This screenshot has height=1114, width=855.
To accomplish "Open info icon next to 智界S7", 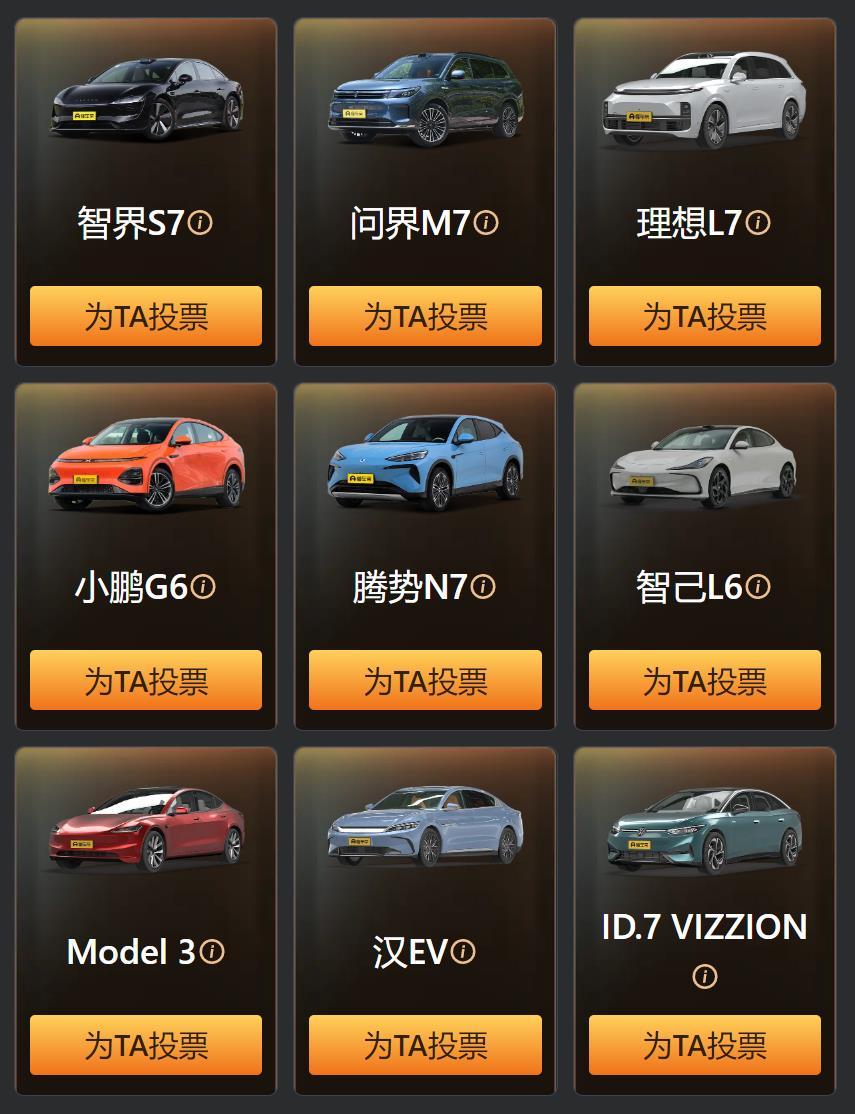I will (x=201, y=224).
